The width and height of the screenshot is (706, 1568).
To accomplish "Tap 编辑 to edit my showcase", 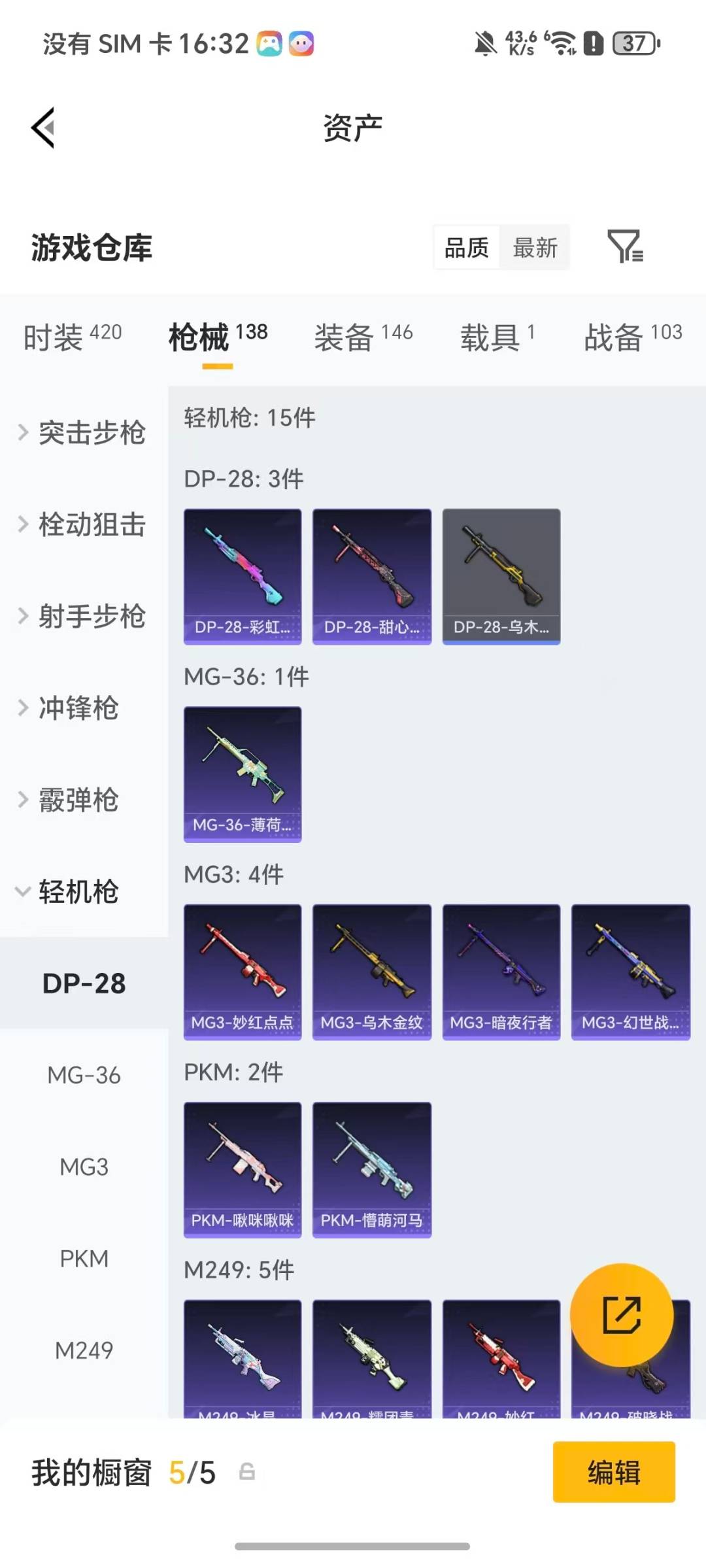I will [x=613, y=1472].
